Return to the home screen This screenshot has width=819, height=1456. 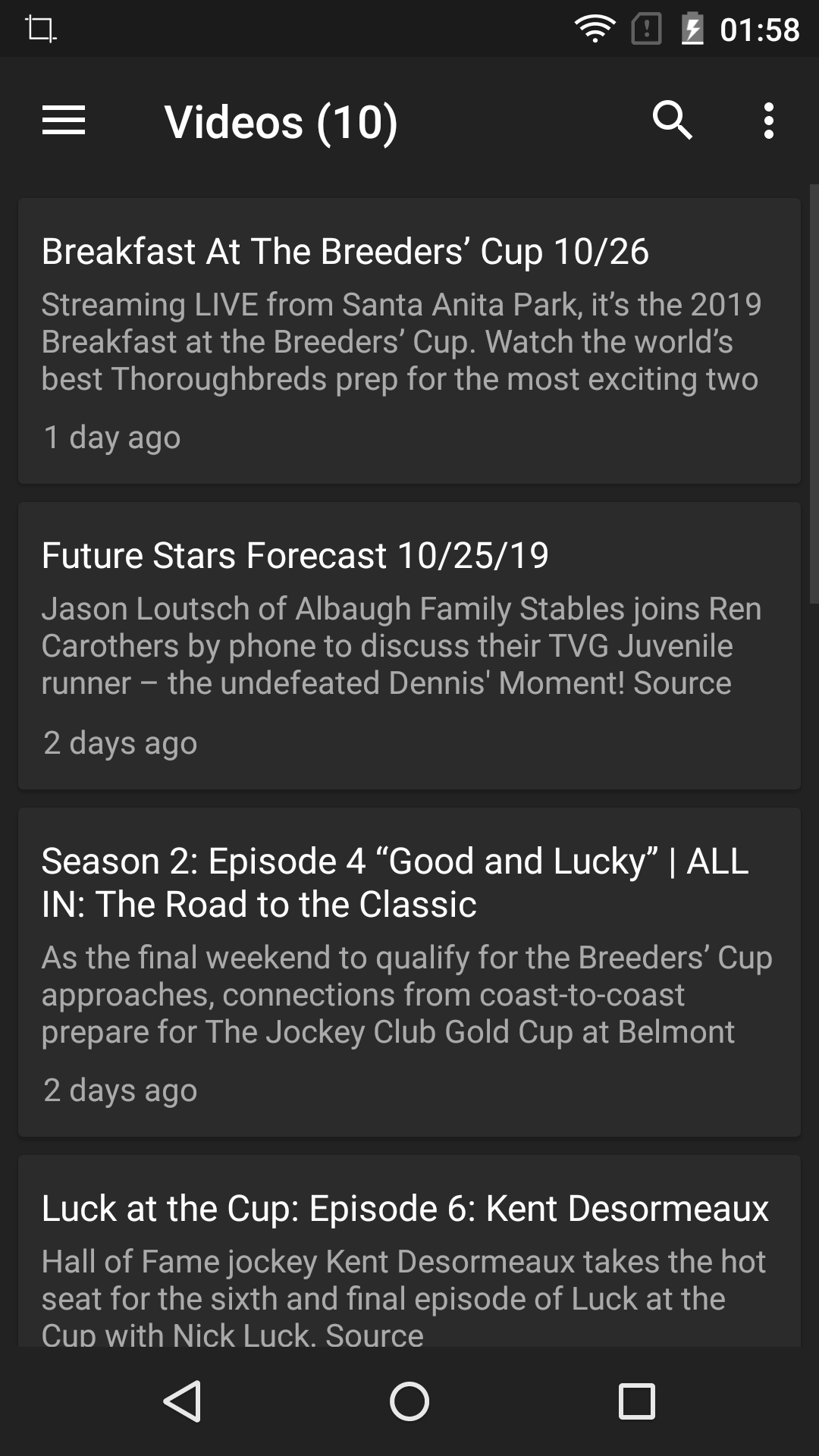tap(409, 1401)
